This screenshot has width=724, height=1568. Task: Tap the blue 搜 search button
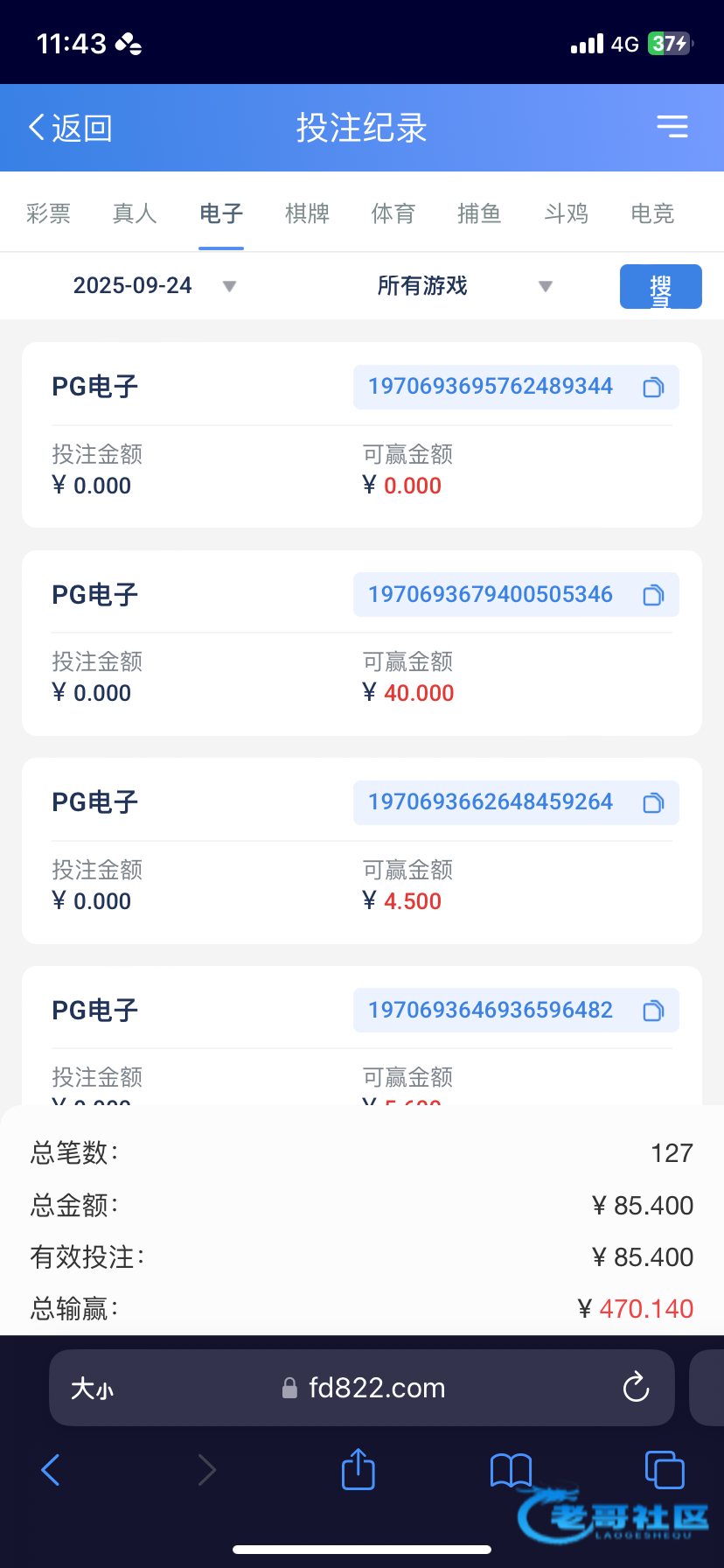click(x=660, y=287)
